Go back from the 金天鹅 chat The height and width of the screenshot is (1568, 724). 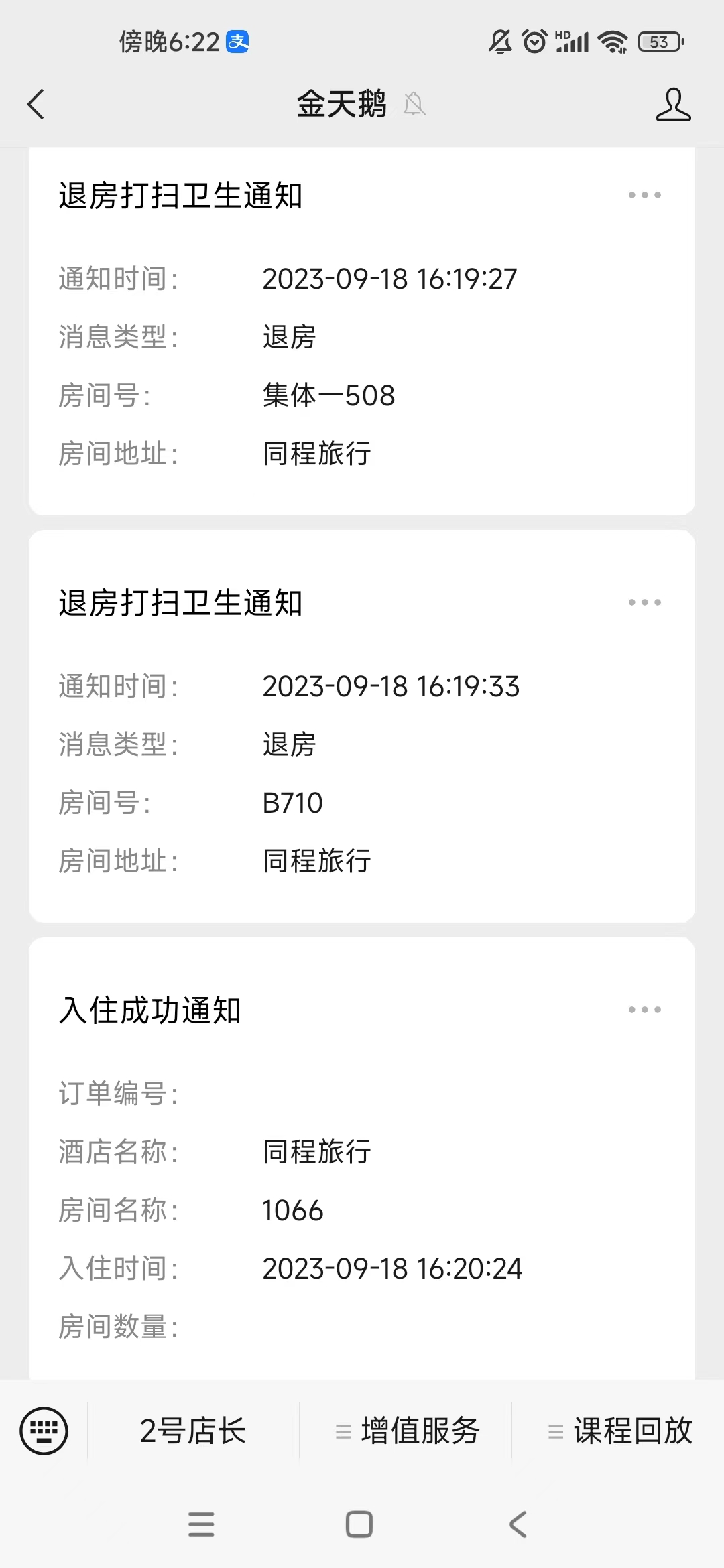pos(36,105)
